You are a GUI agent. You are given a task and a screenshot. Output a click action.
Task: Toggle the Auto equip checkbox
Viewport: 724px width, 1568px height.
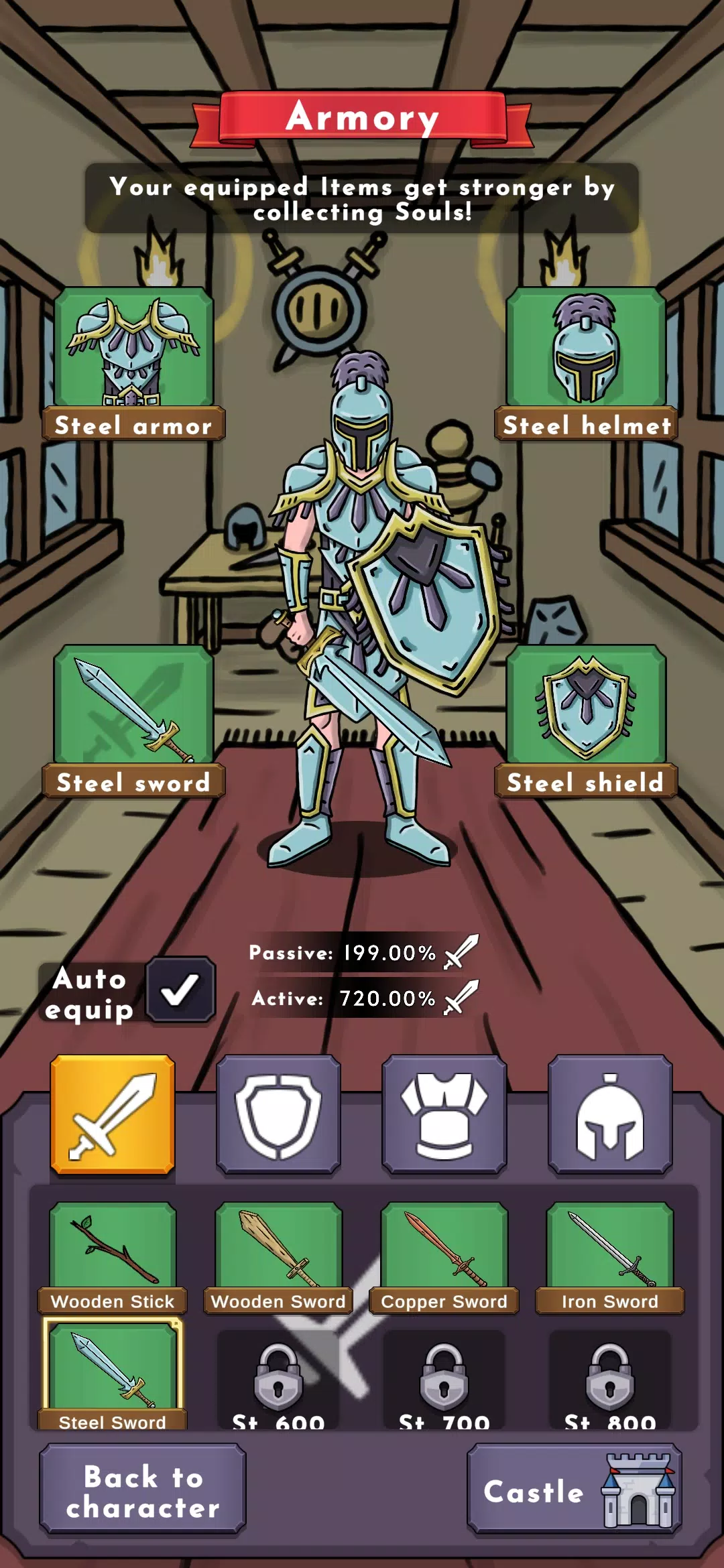[180, 989]
